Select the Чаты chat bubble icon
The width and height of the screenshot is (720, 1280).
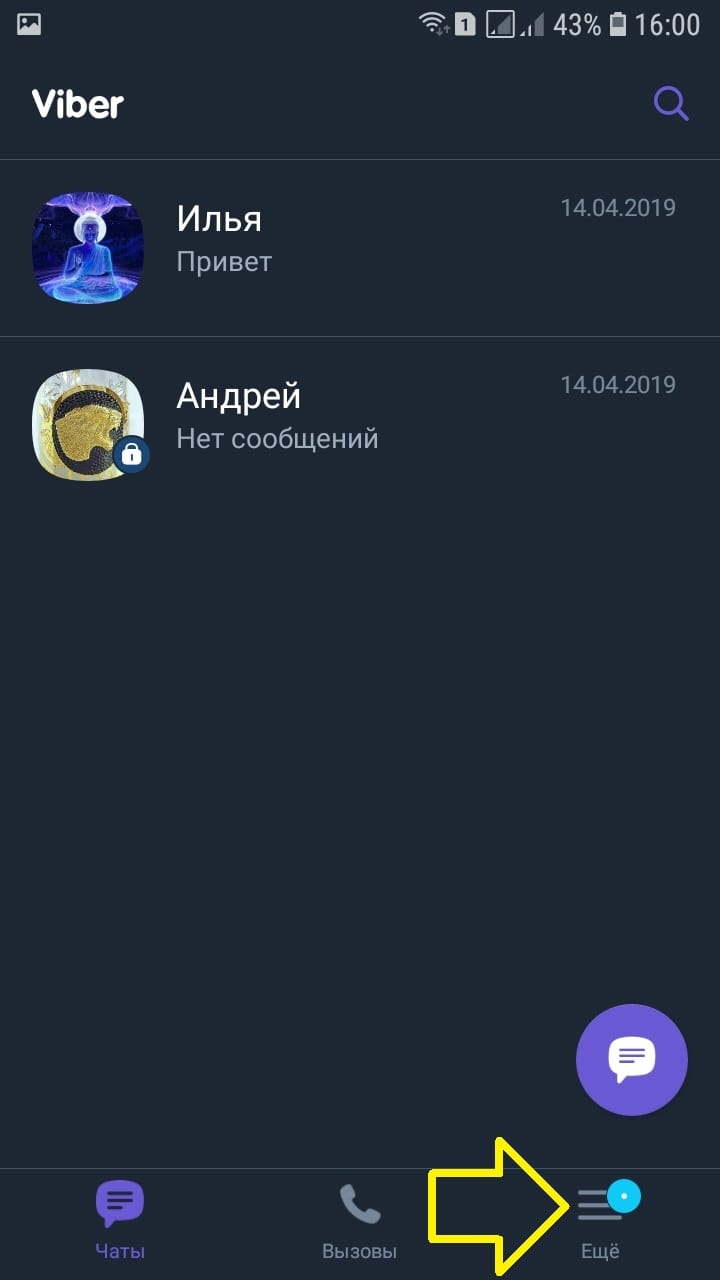[x=119, y=1200]
